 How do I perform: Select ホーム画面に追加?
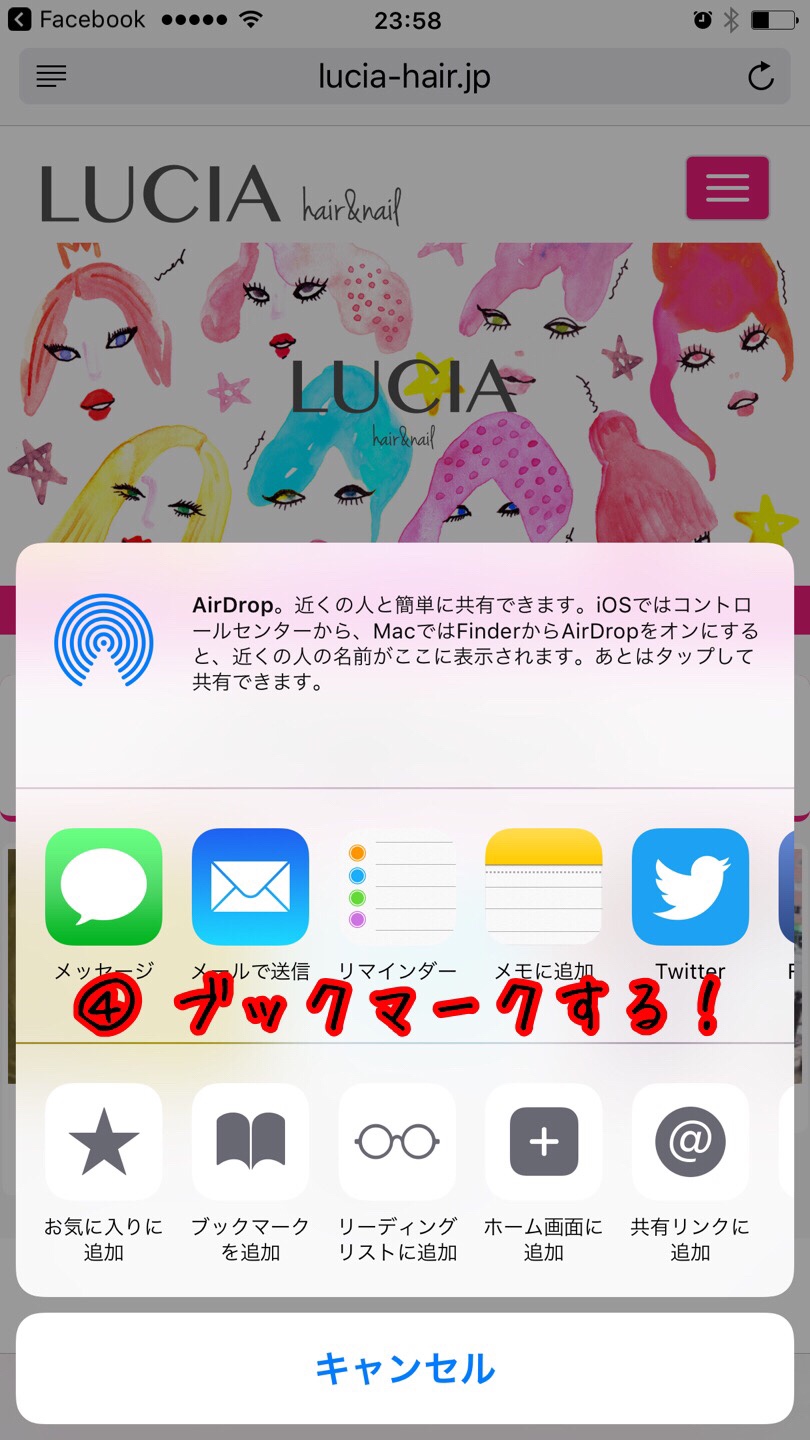[543, 1142]
